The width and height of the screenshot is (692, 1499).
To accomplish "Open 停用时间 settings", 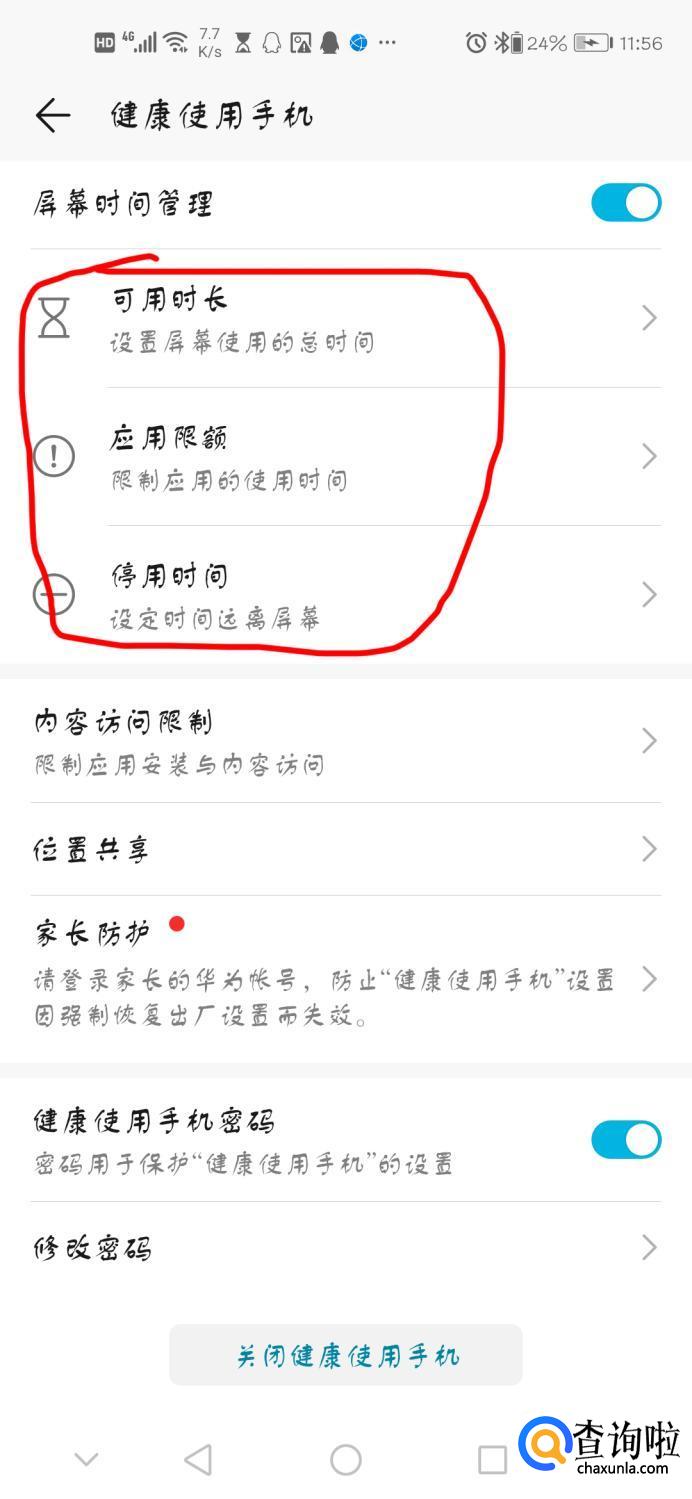I will point(345,595).
